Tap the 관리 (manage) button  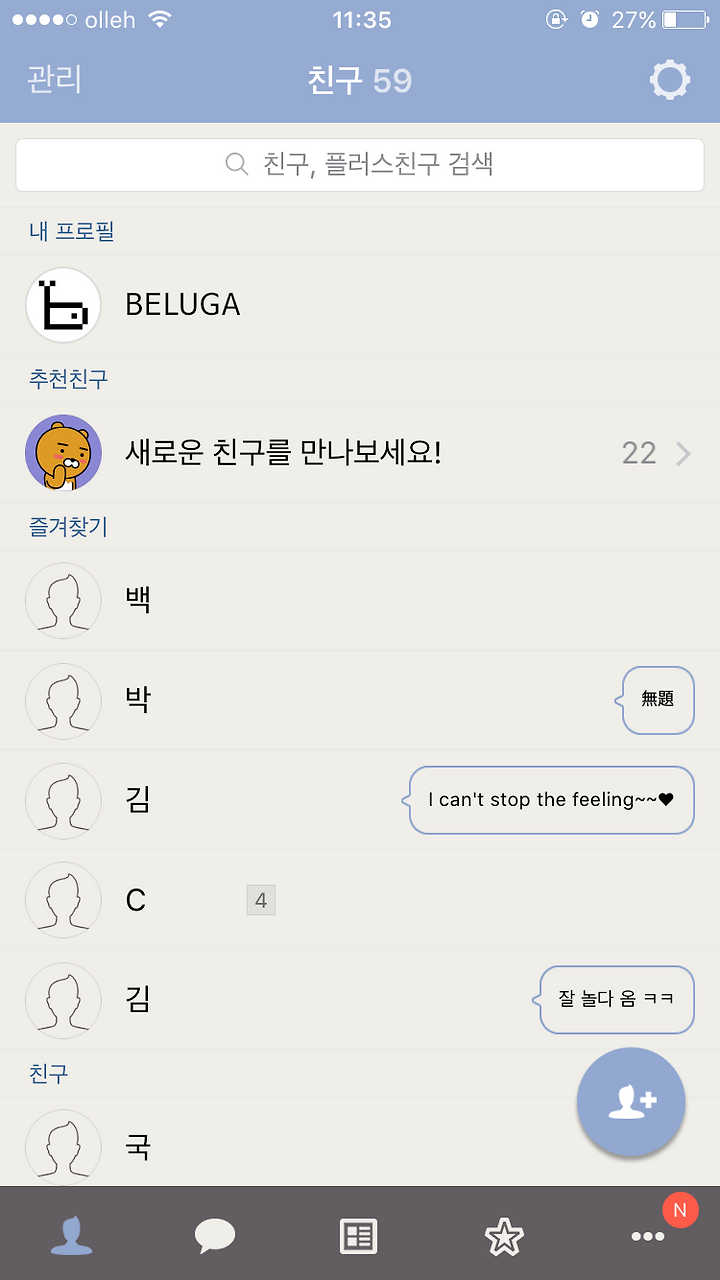point(54,80)
